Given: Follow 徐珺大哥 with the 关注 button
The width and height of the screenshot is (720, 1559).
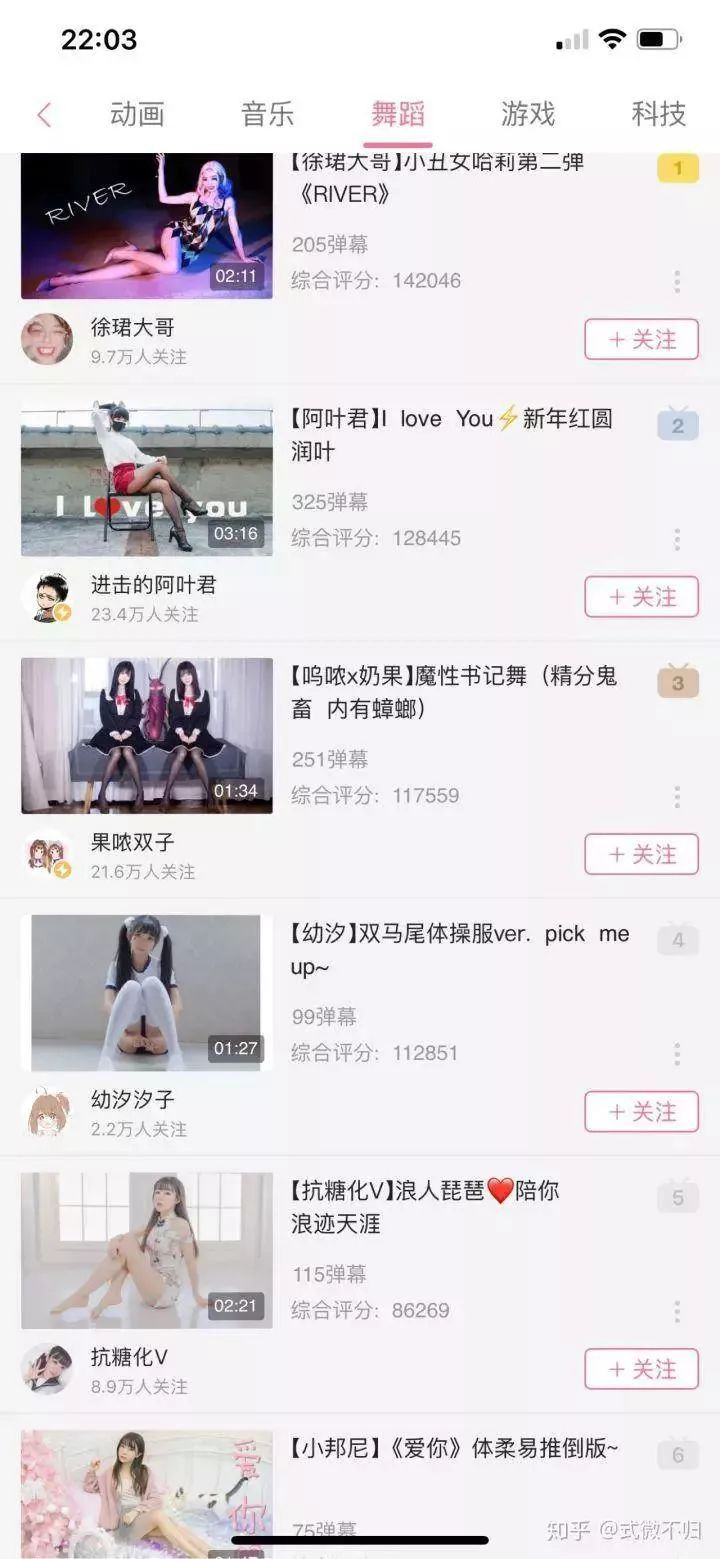Looking at the screenshot, I should (641, 340).
